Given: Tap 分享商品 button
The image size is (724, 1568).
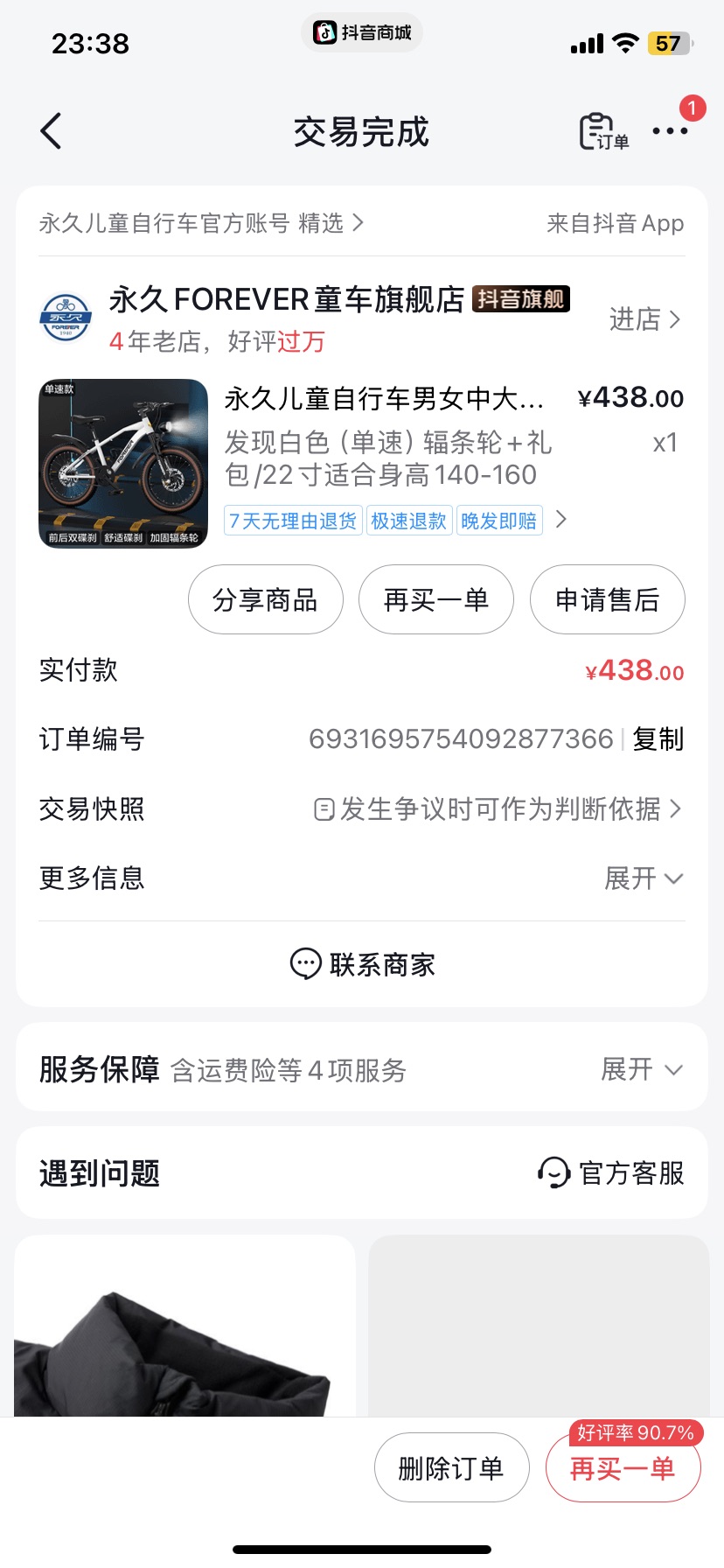Looking at the screenshot, I should tap(265, 600).
